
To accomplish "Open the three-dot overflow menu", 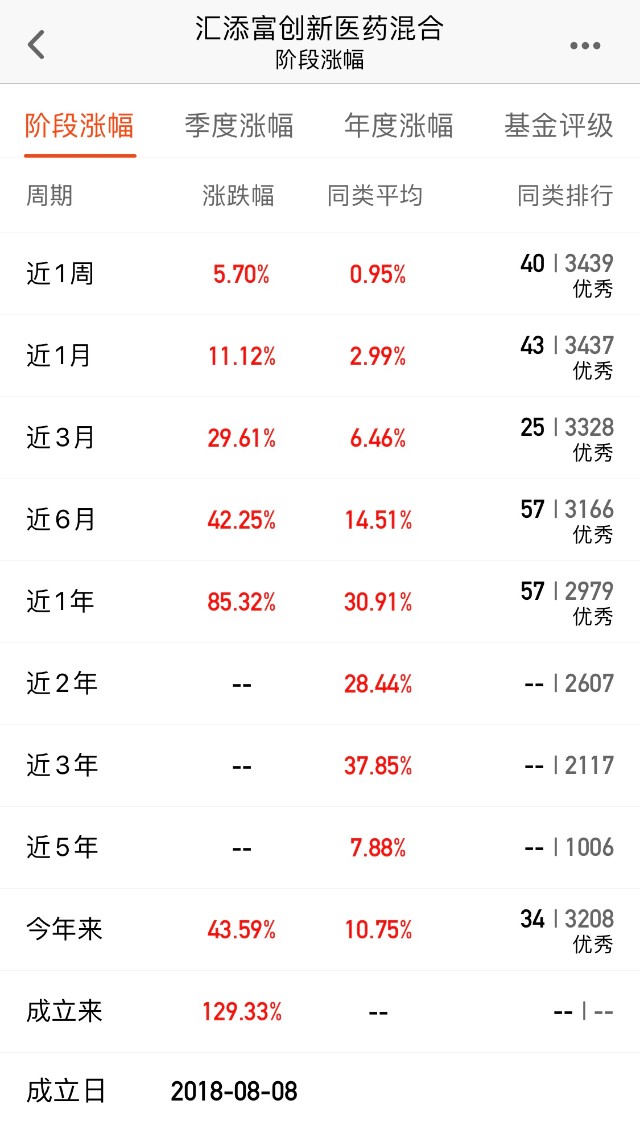I will [x=585, y=45].
